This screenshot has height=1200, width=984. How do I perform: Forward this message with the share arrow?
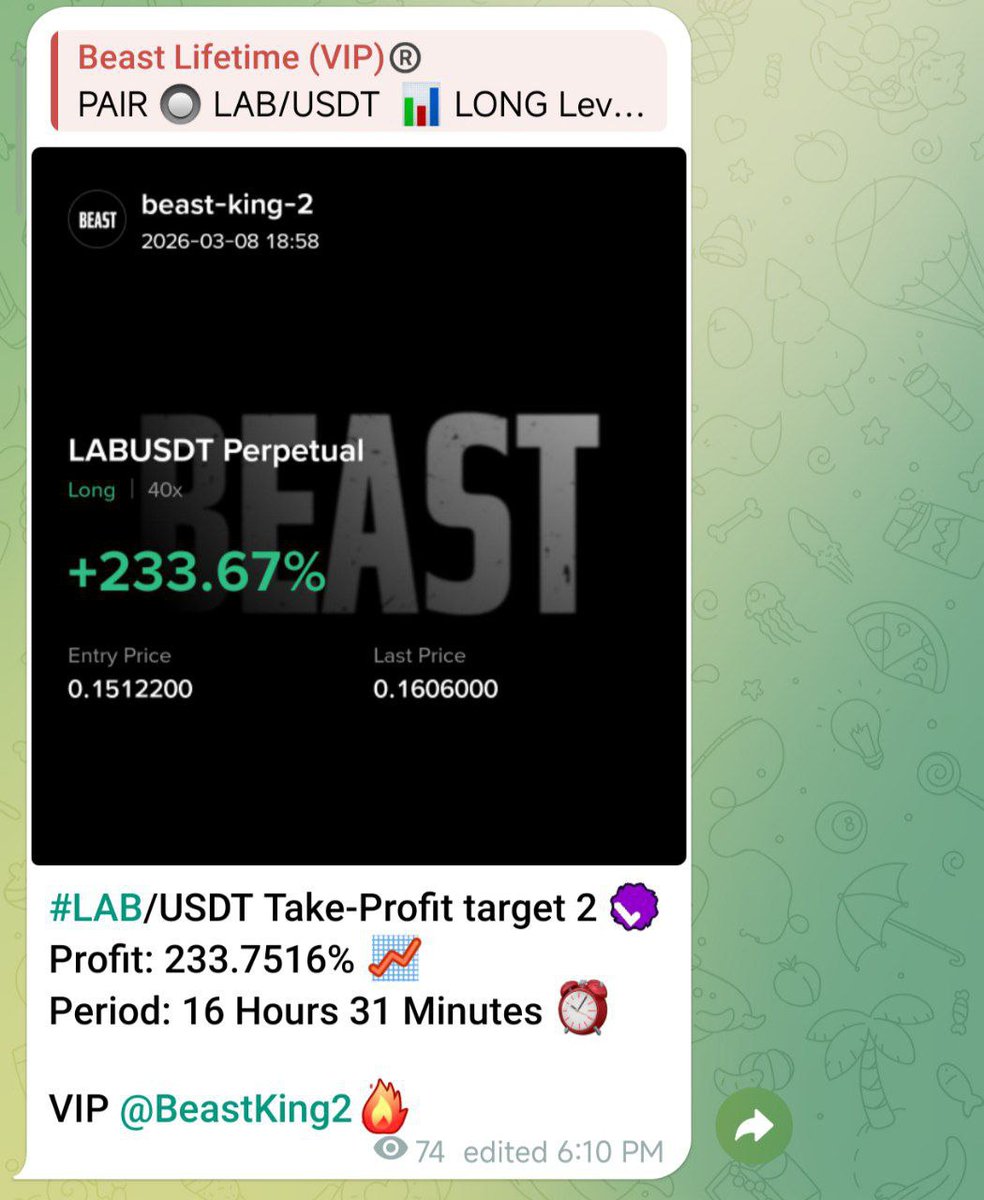coord(754,1128)
